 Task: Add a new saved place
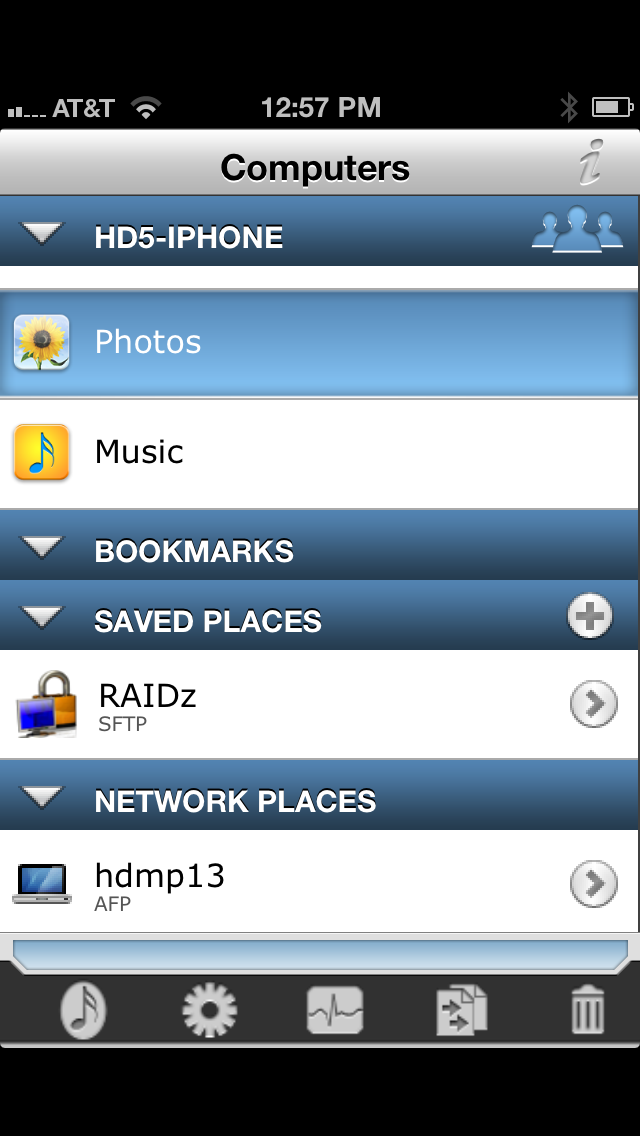[590, 616]
